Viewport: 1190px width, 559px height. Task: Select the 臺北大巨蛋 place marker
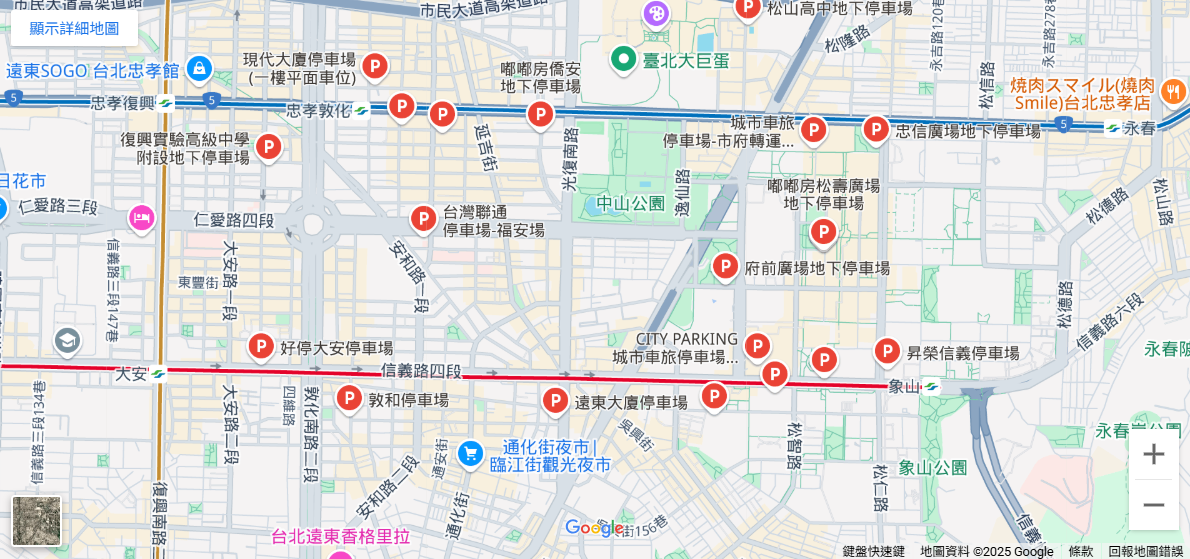pos(624,59)
